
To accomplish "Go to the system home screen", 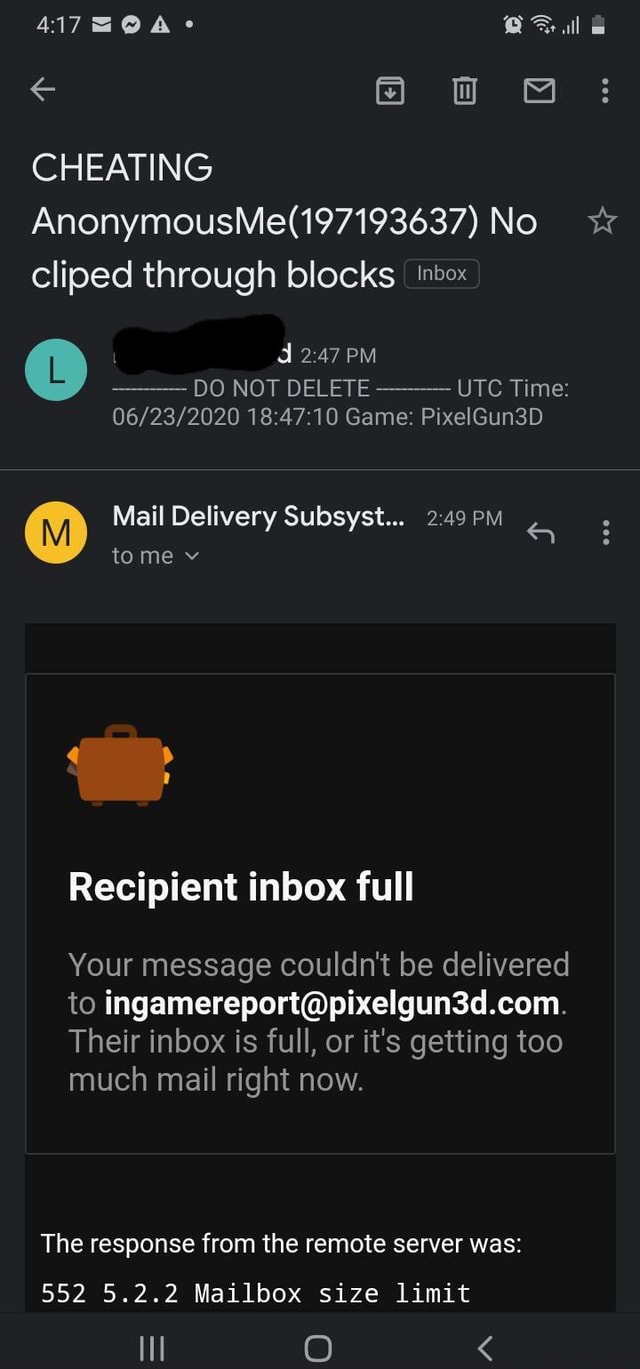I will pos(318,1348).
